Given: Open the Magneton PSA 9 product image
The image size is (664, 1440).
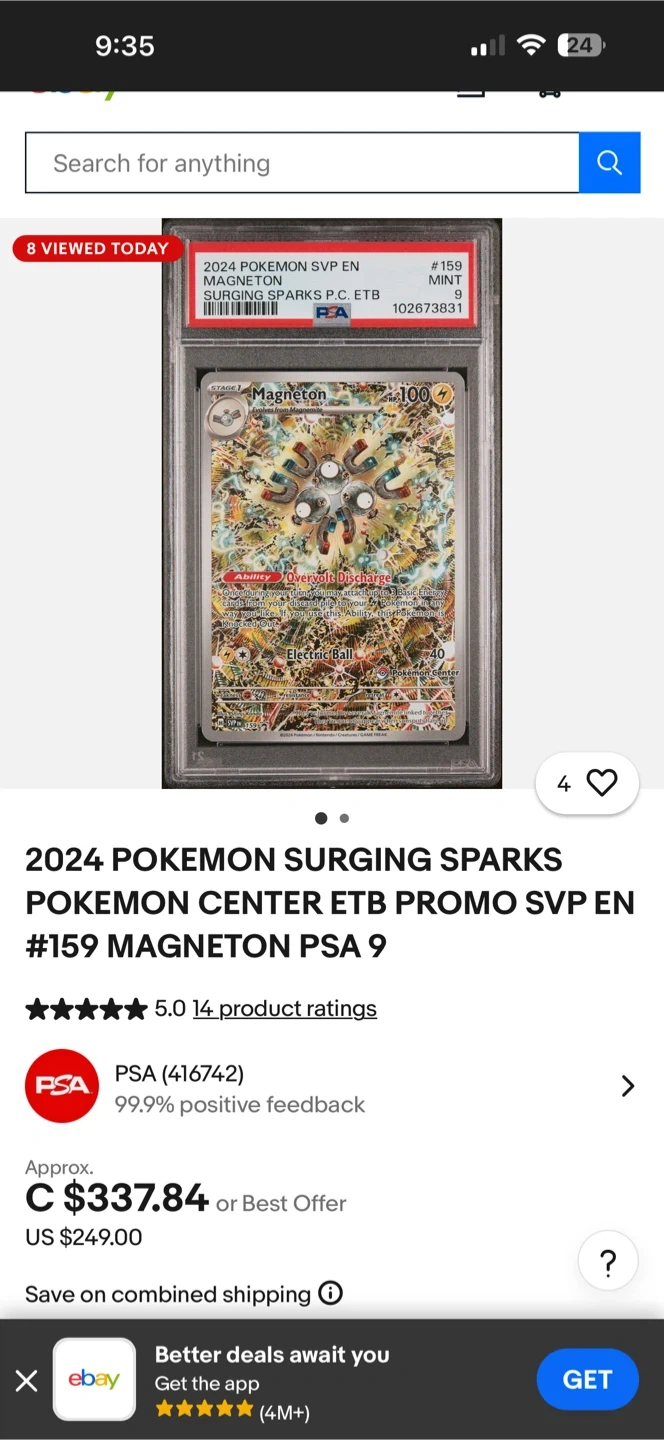Looking at the screenshot, I should (x=332, y=503).
